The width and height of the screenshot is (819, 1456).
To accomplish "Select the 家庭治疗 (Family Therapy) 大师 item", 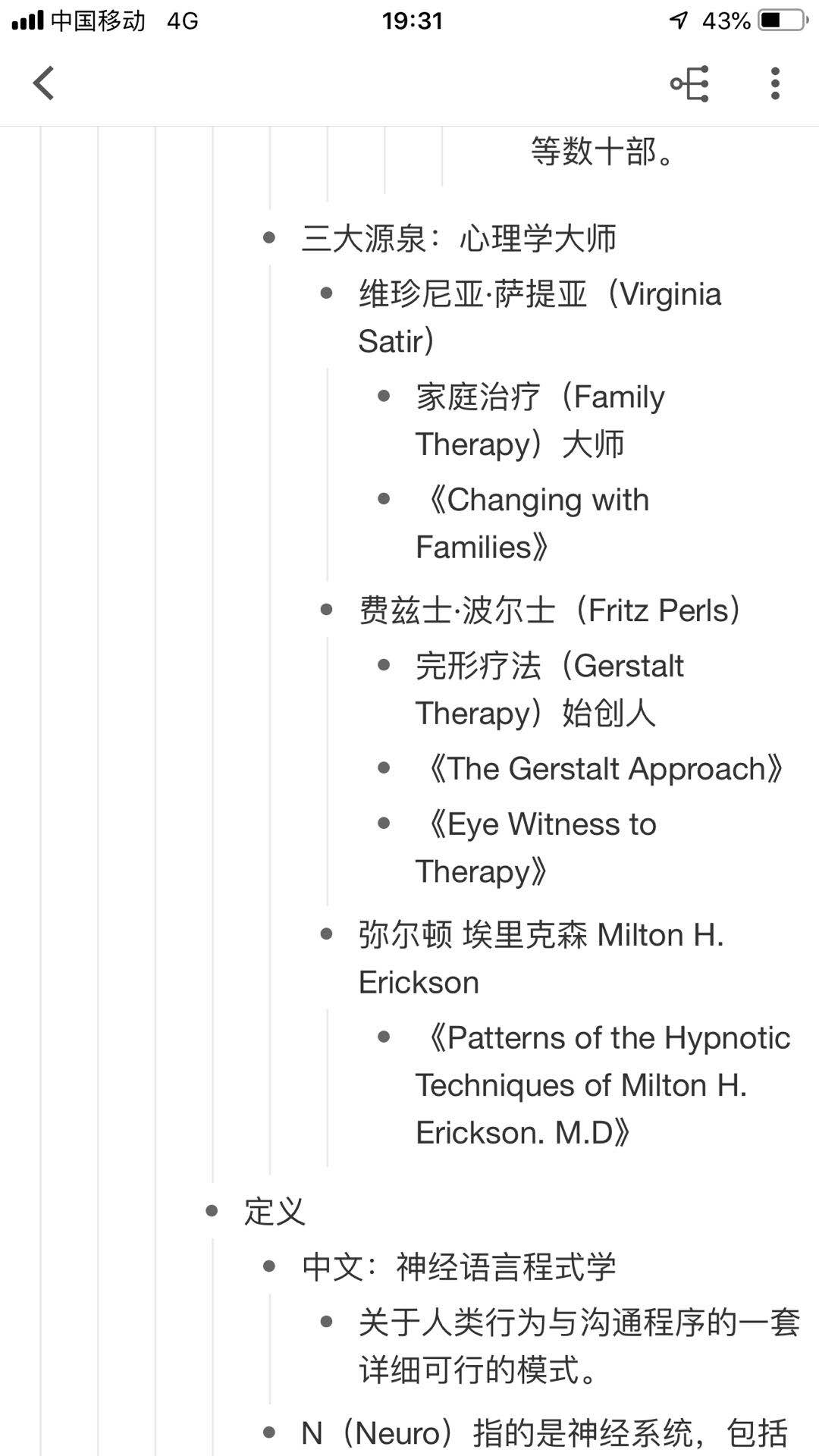I will pyautogui.click(x=541, y=420).
